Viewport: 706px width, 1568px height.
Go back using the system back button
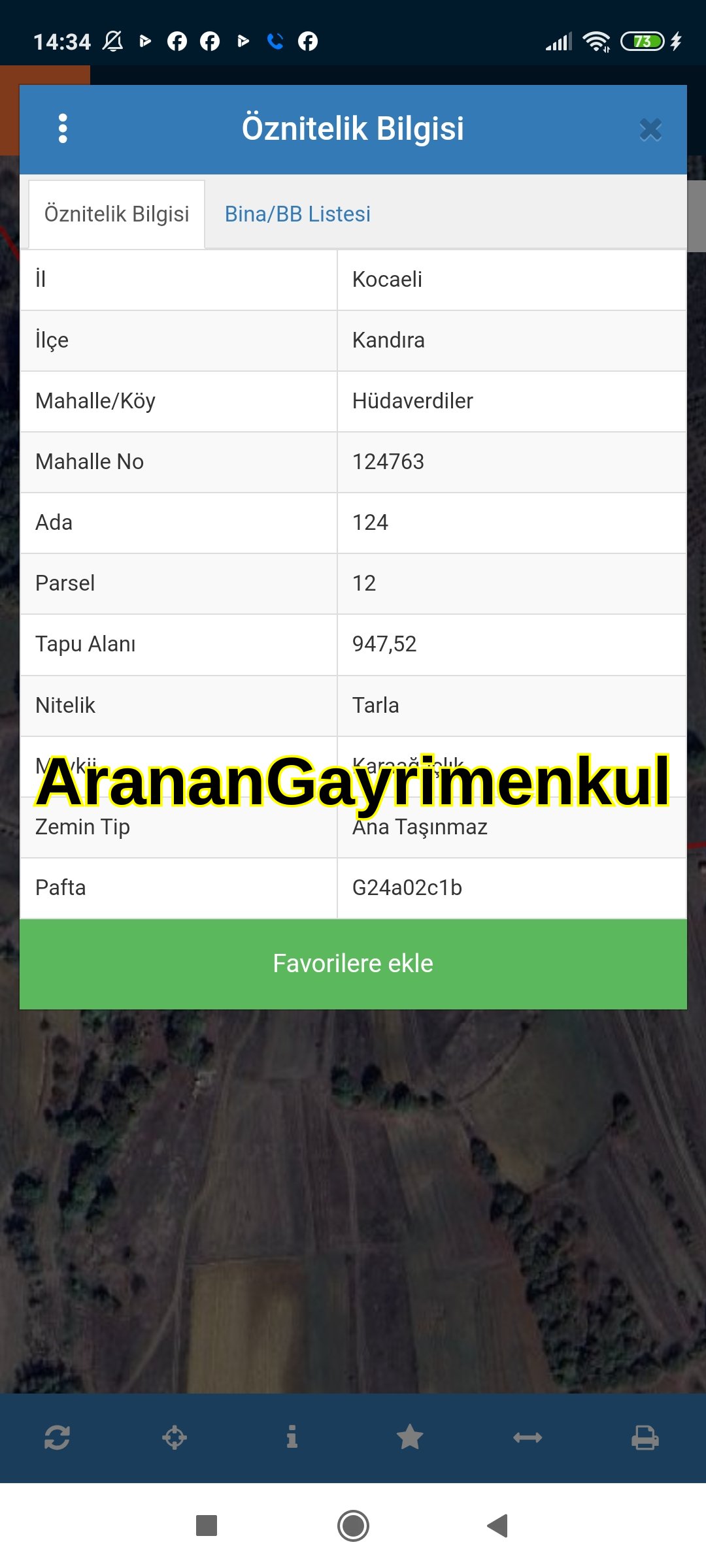pyautogui.click(x=497, y=1526)
